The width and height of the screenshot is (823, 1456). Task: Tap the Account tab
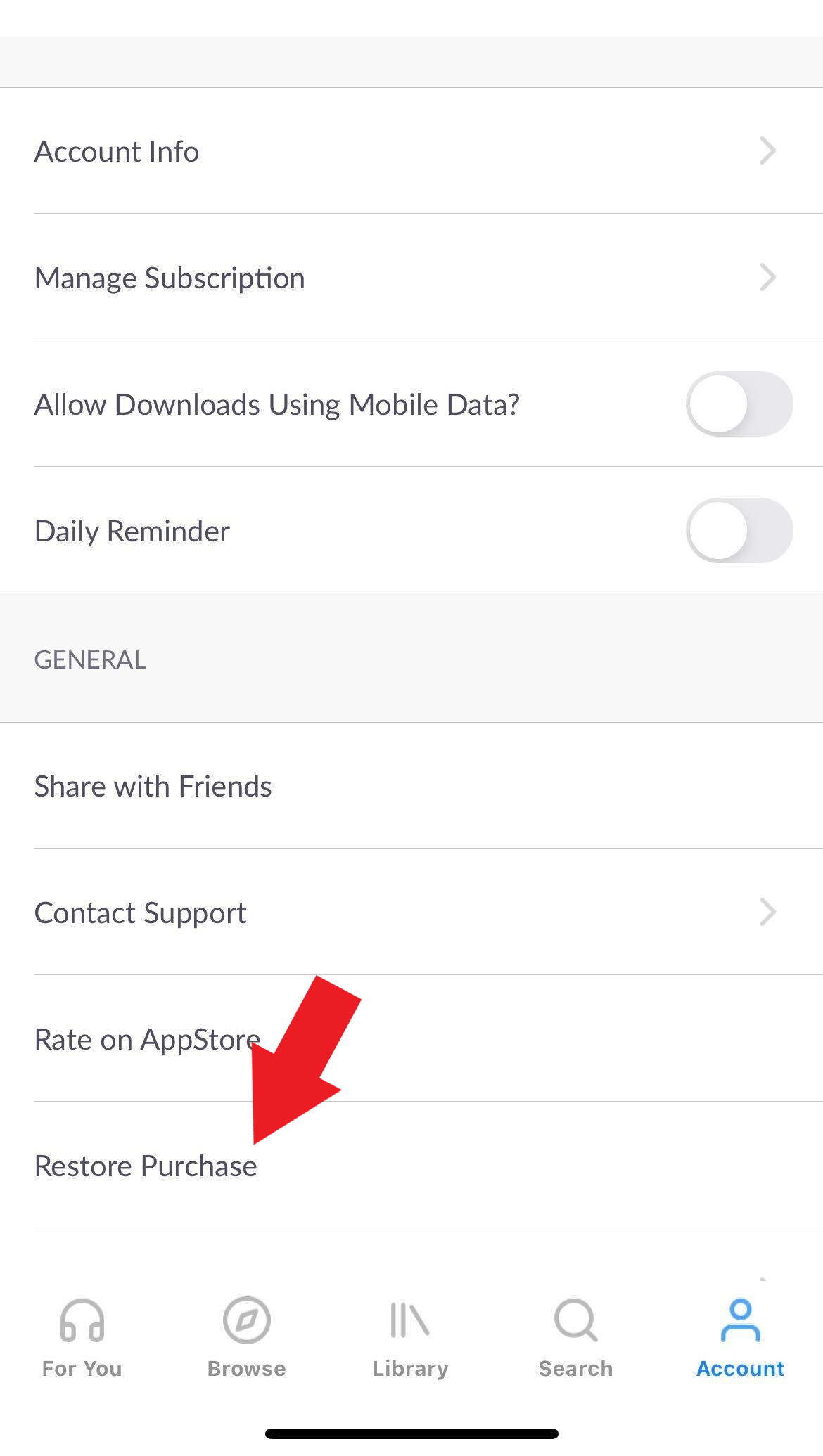[740, 1337]
